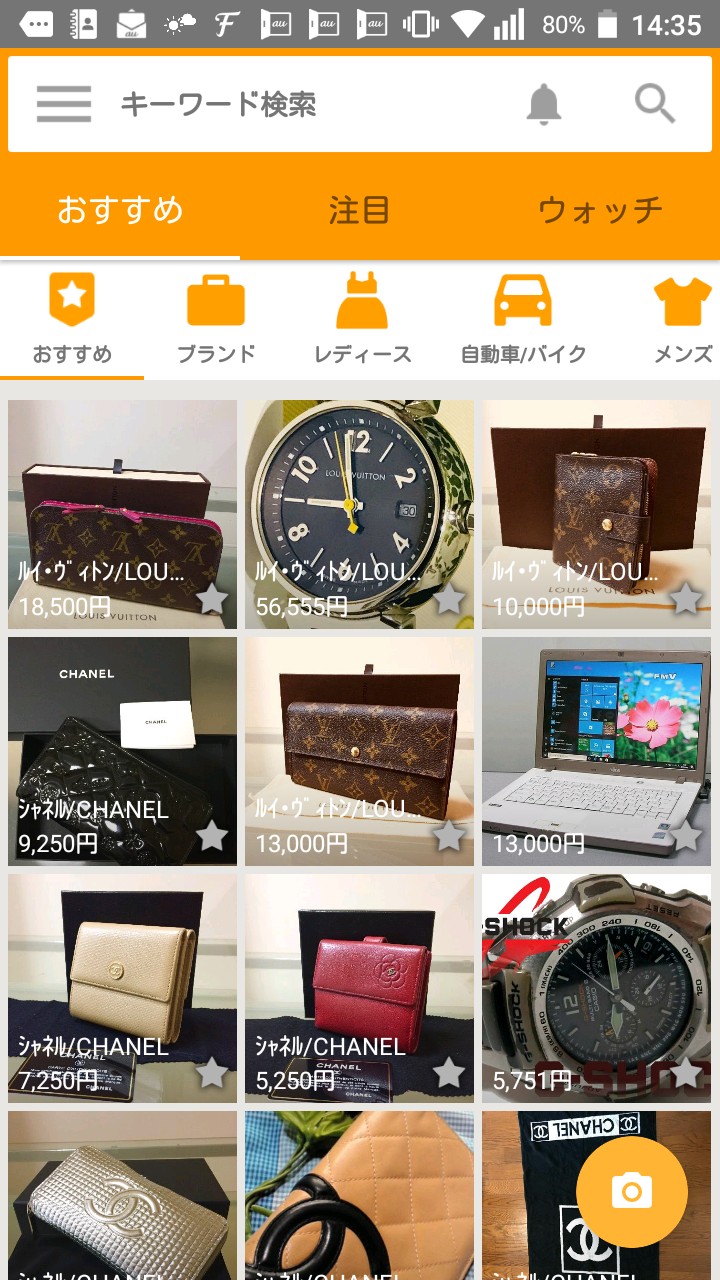Screen dimensions: 720x1280
Task: Open the 18,500円 Louis Vuitton wallet listing
Action: 122,514
